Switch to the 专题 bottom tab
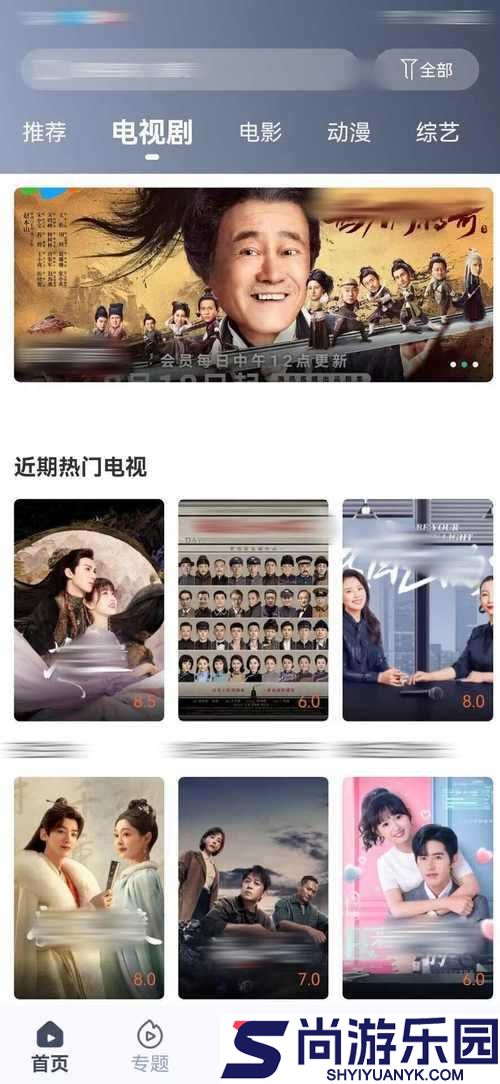Image resolution: width=500 pixels, height=1084 pixels. (150, 1047)
